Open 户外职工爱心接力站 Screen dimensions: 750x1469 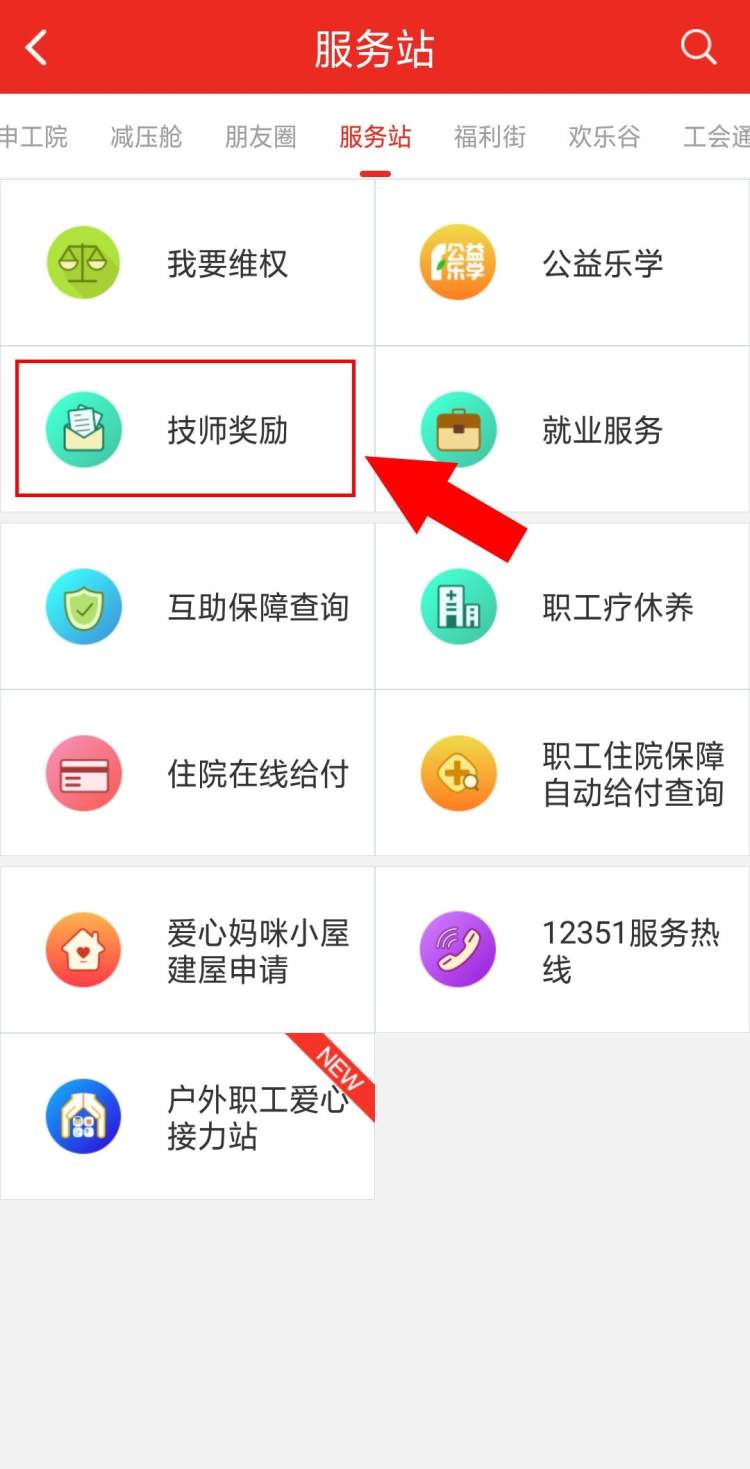[x=188, y=1117]
